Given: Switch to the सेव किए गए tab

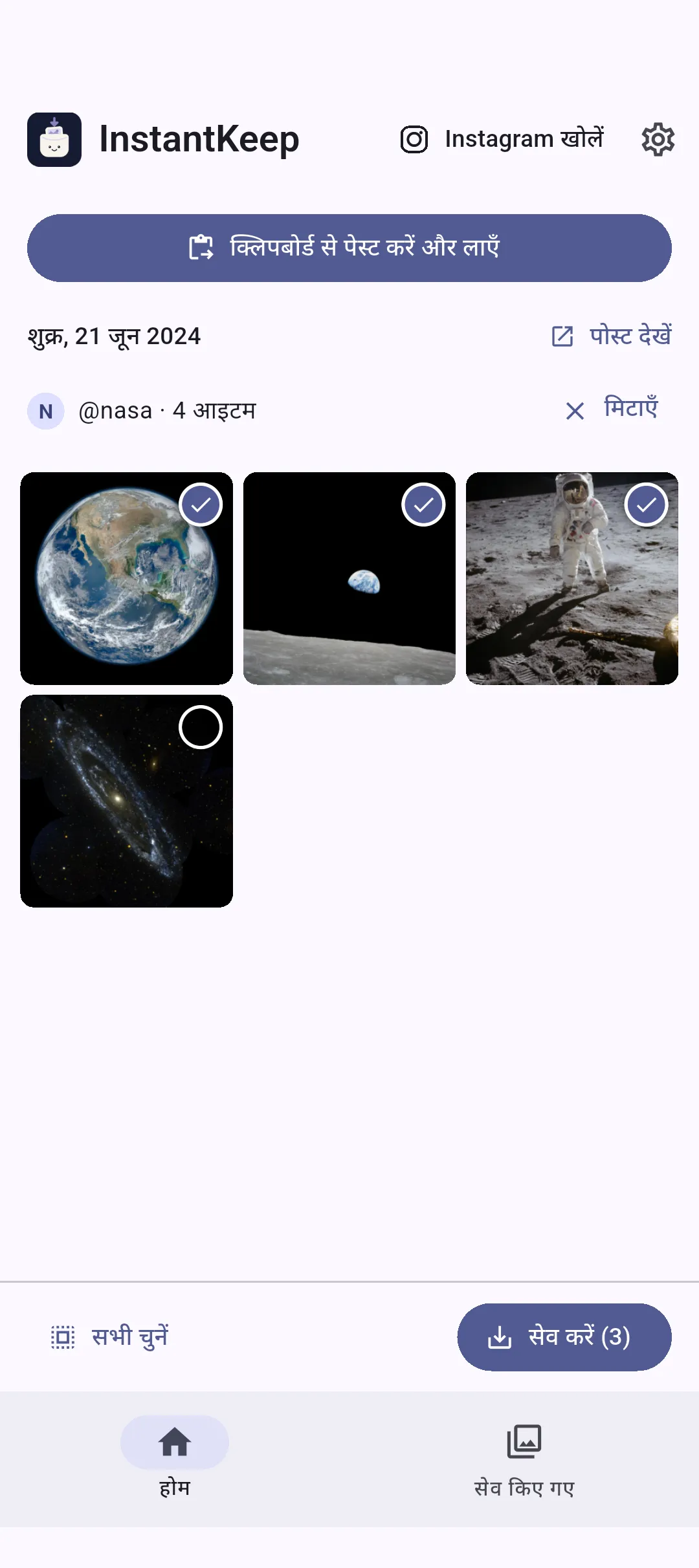Looking at the screenshot, I should 524,1457.
